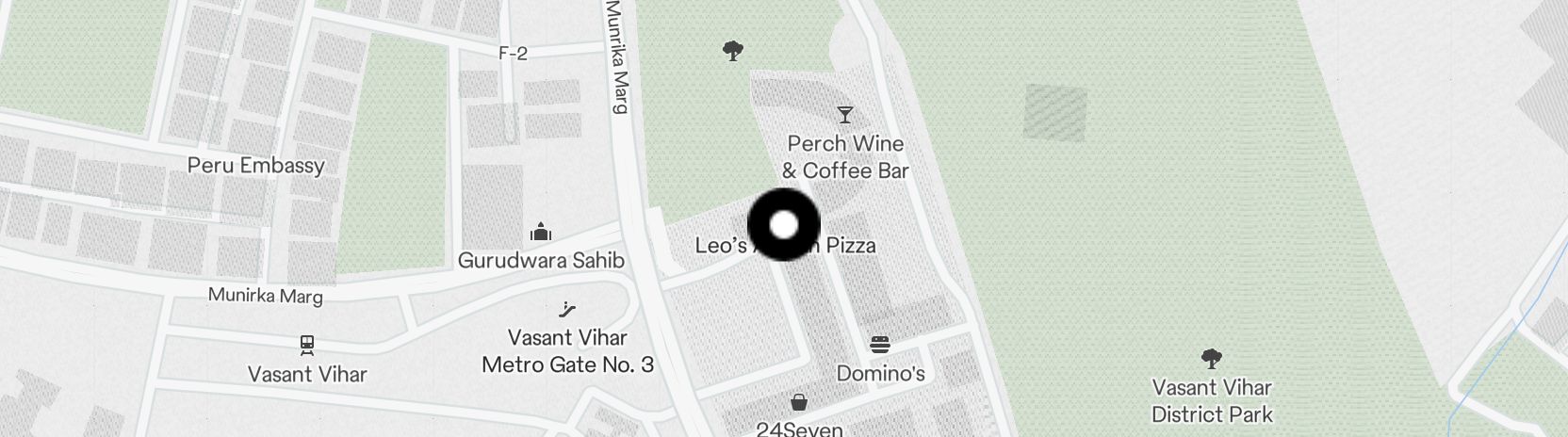Select the Gurudwara Sahib place marker
This screenshot has height=437, width=1568.
(x=541, y=232)
